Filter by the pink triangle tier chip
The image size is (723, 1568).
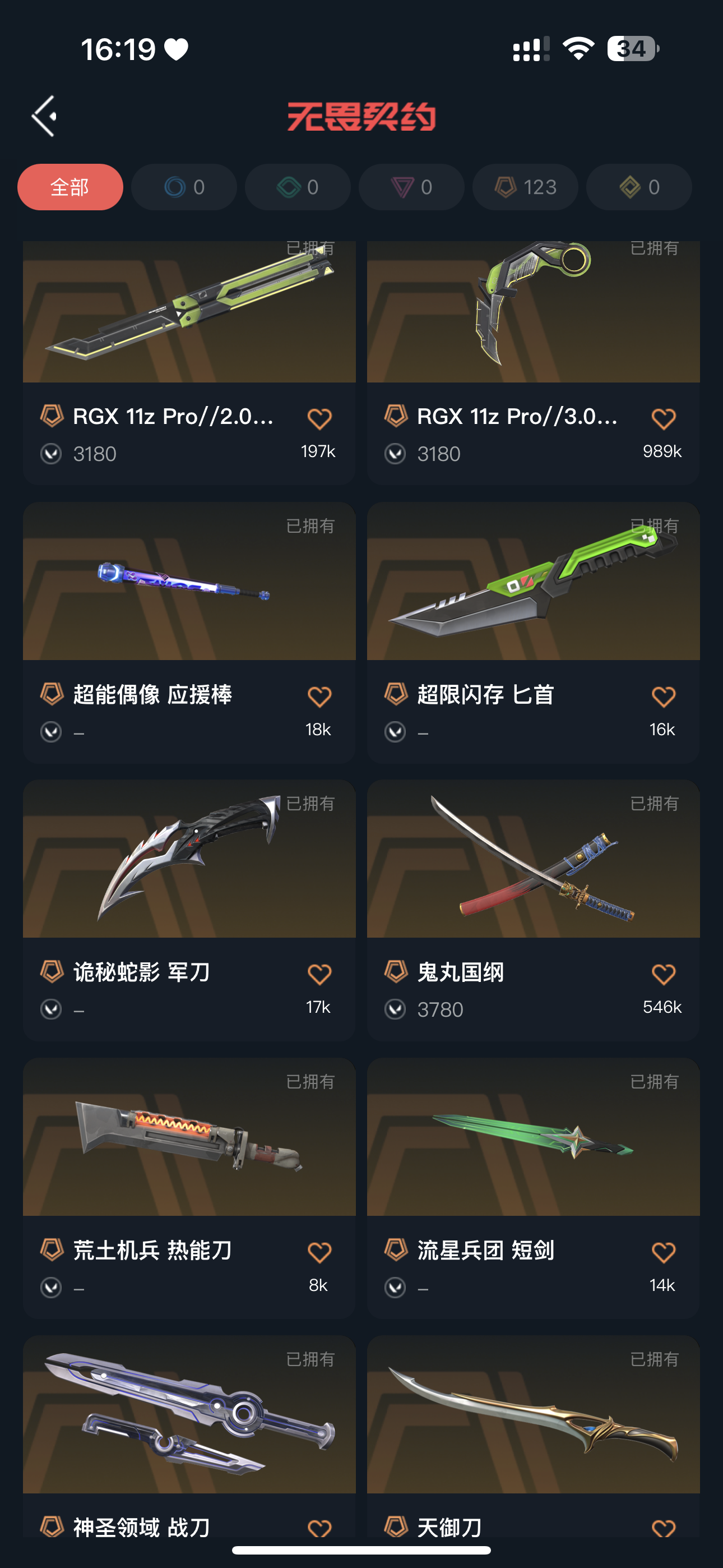tap(411, 187)
